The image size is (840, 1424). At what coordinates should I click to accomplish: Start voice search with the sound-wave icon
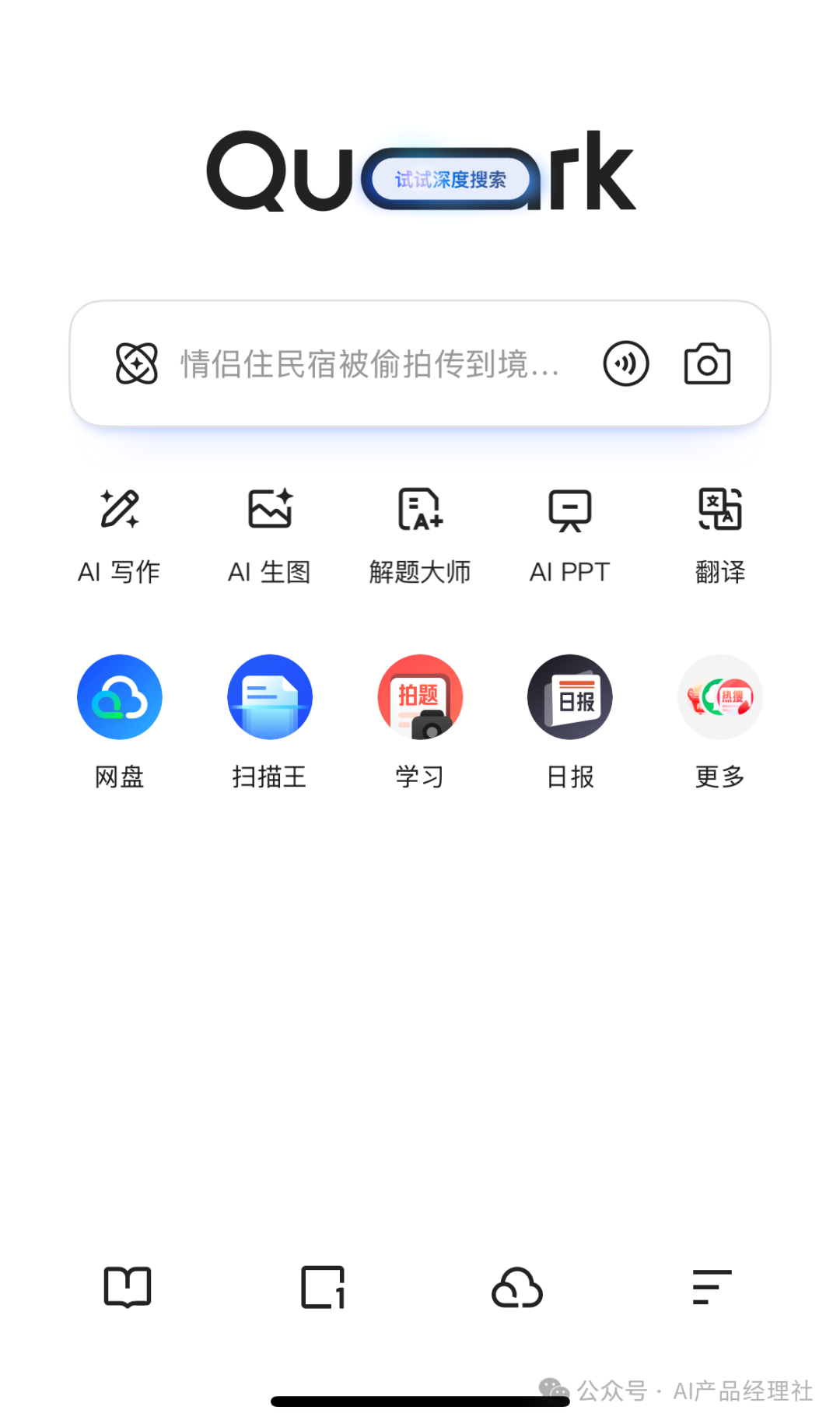pyautogui.click(x=625, y=363)
